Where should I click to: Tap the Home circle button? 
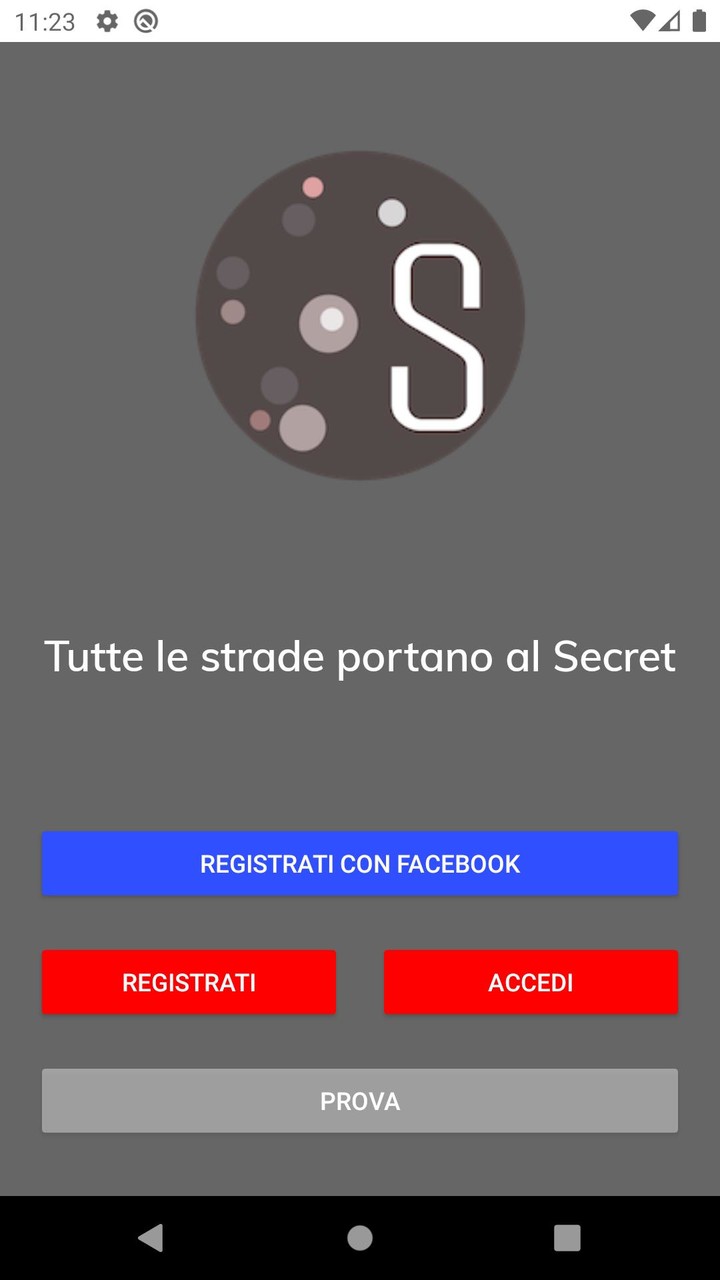tap(359, 1237)
